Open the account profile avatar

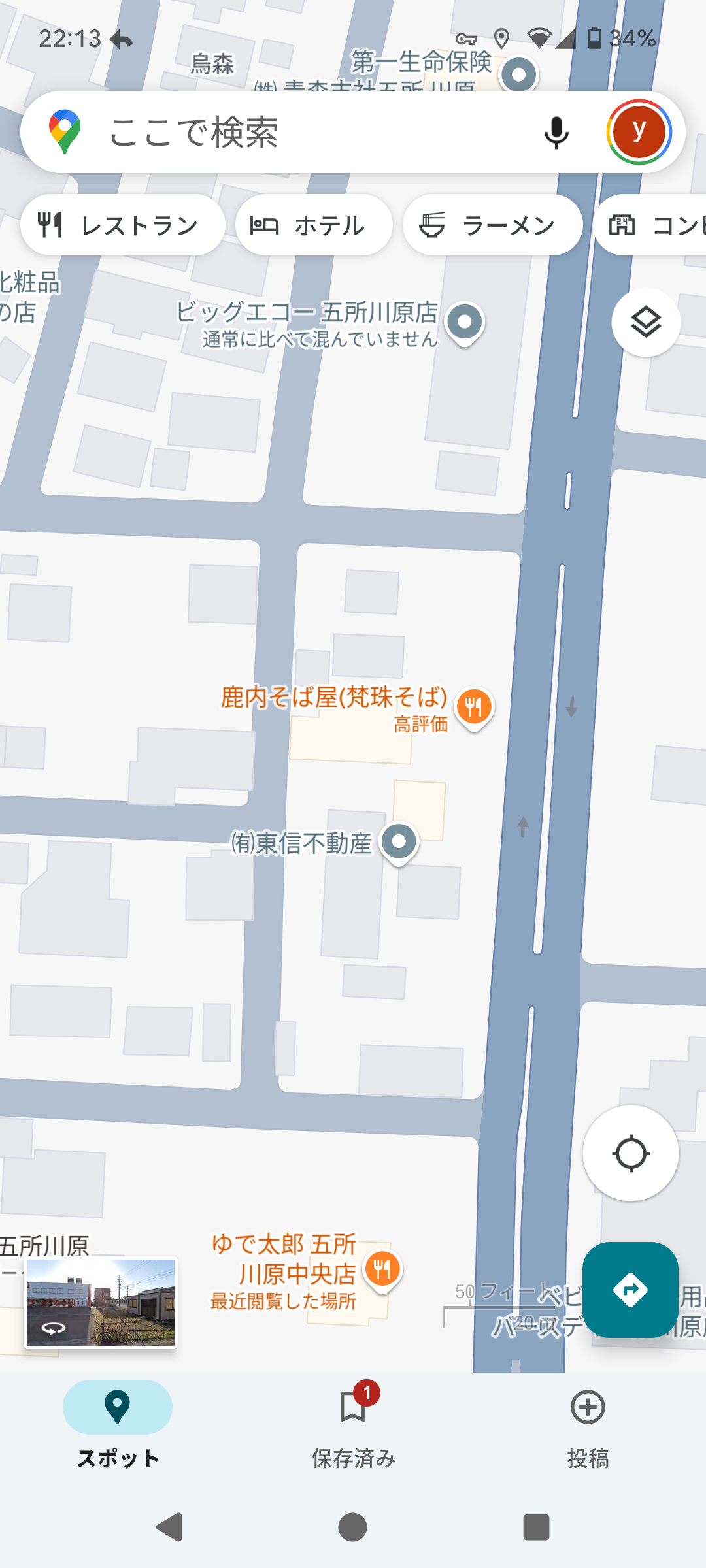(639, 132)
